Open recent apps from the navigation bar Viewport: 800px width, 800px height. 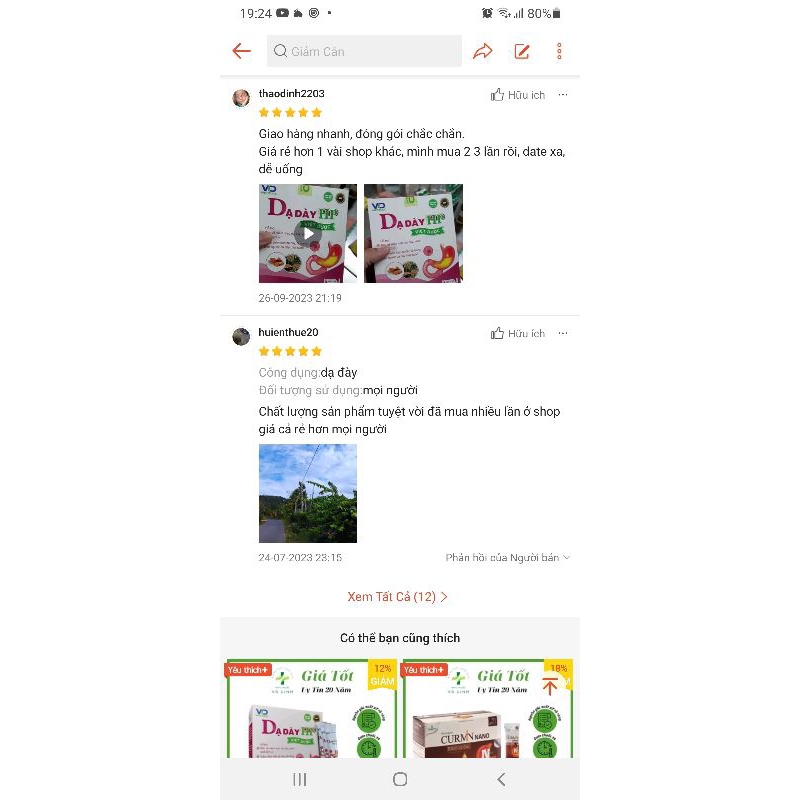300,779
